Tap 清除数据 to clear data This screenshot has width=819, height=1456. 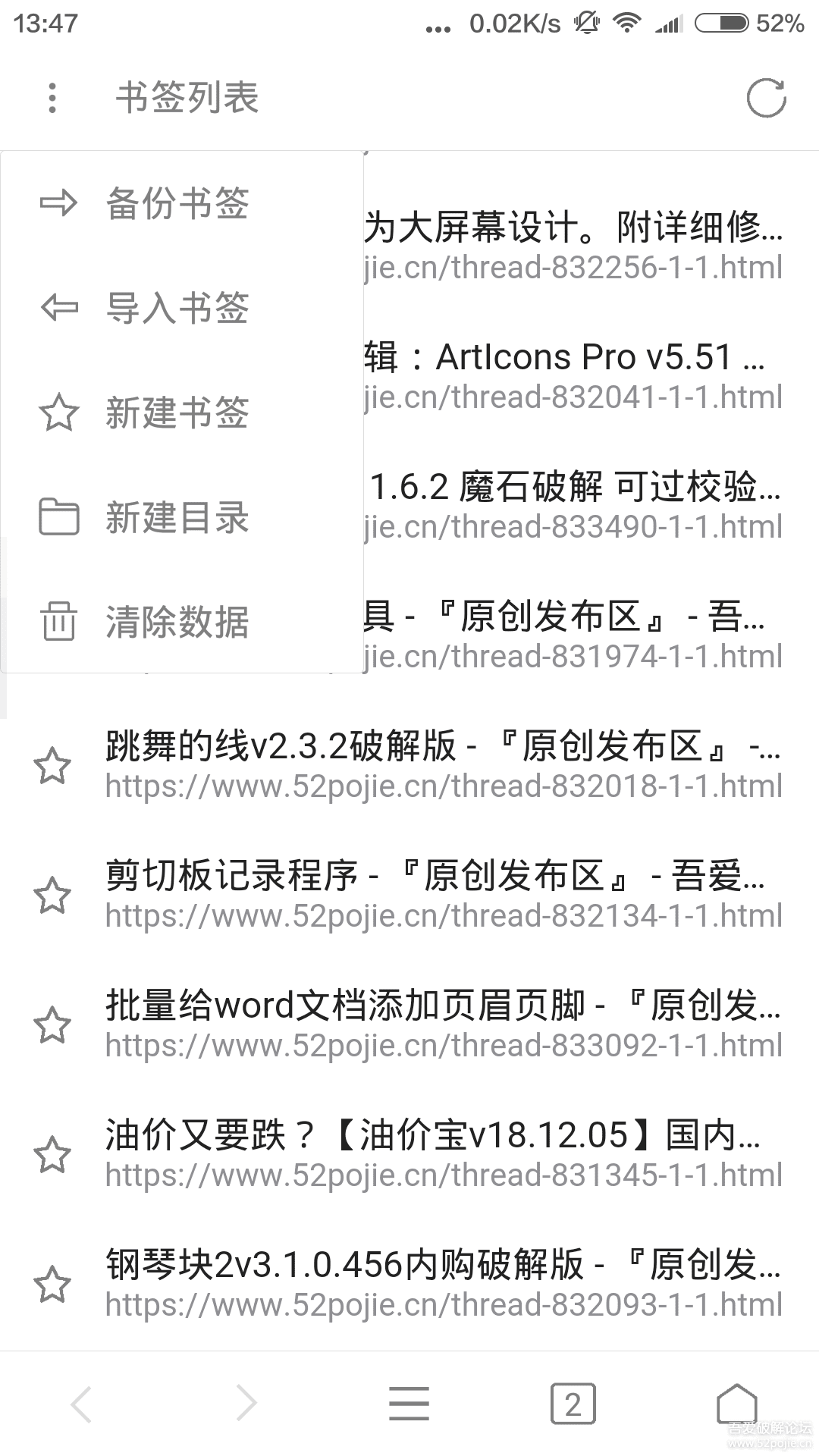click(x=177, y=622)
